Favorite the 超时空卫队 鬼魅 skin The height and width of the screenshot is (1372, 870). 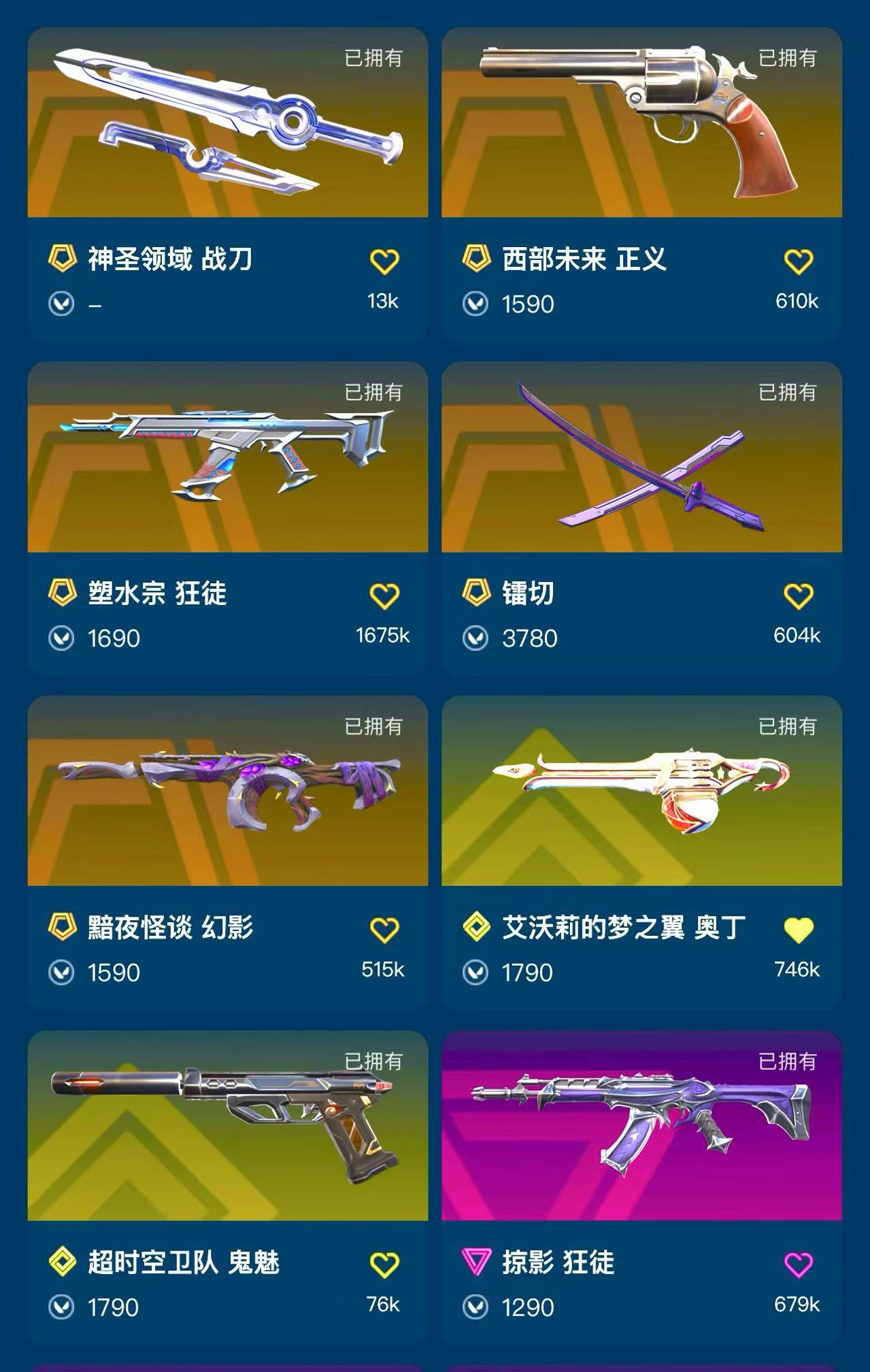[x=384, y=1264]
